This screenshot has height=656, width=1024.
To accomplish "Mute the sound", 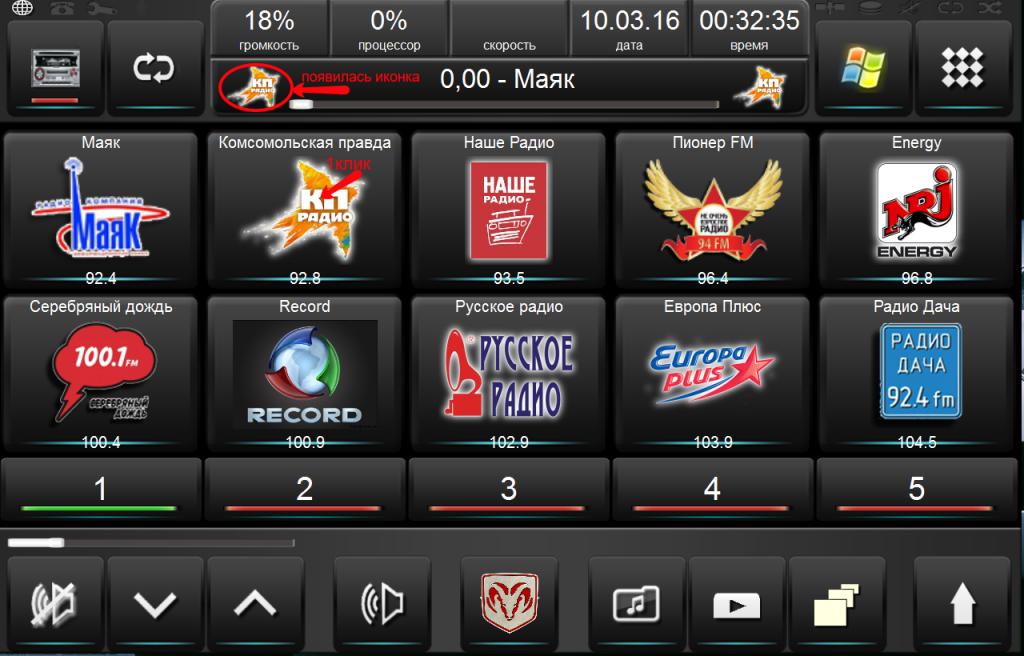I will click(x=55, y=603).
